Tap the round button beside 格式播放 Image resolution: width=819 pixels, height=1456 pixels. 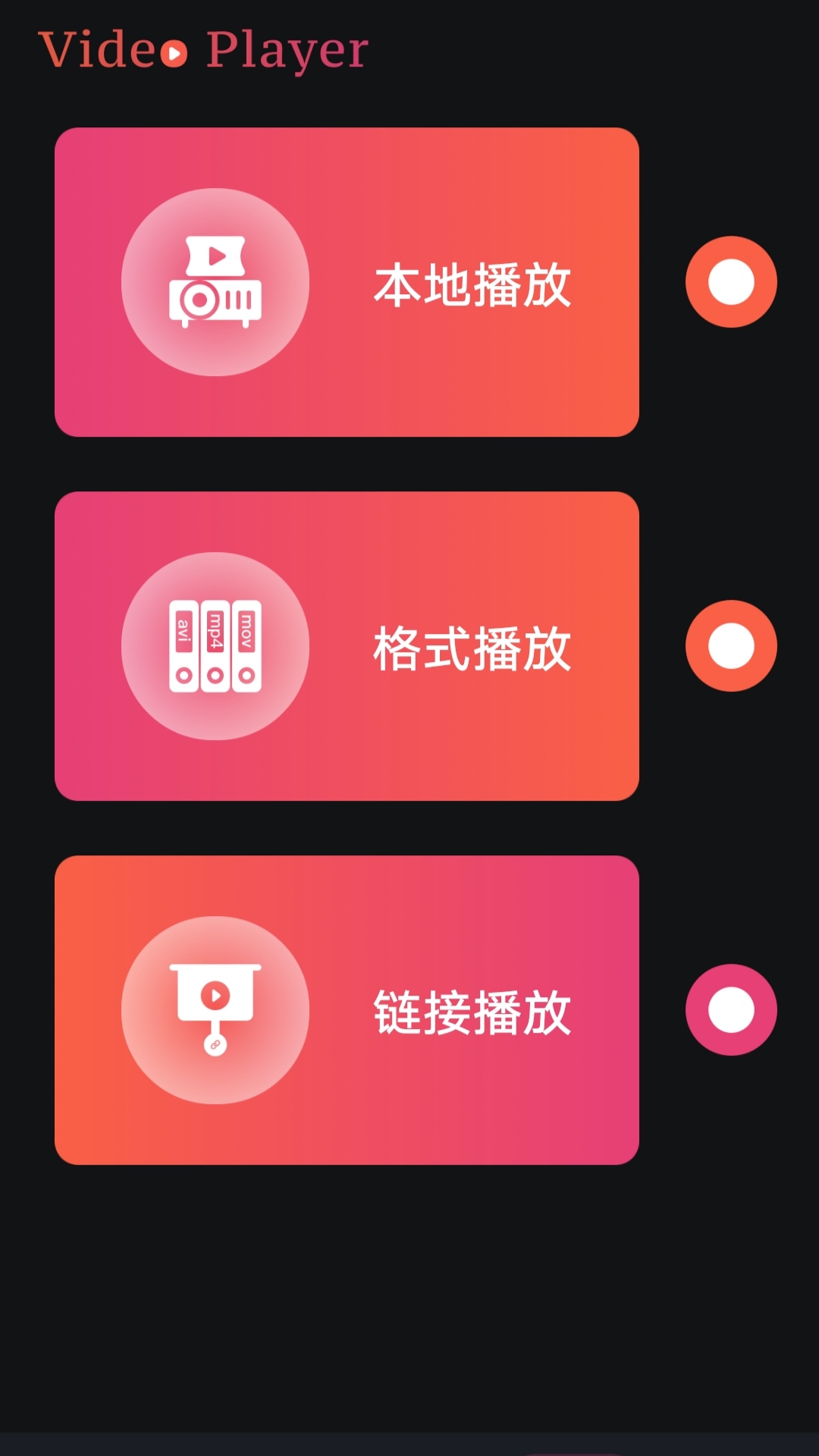coord(731,646)
